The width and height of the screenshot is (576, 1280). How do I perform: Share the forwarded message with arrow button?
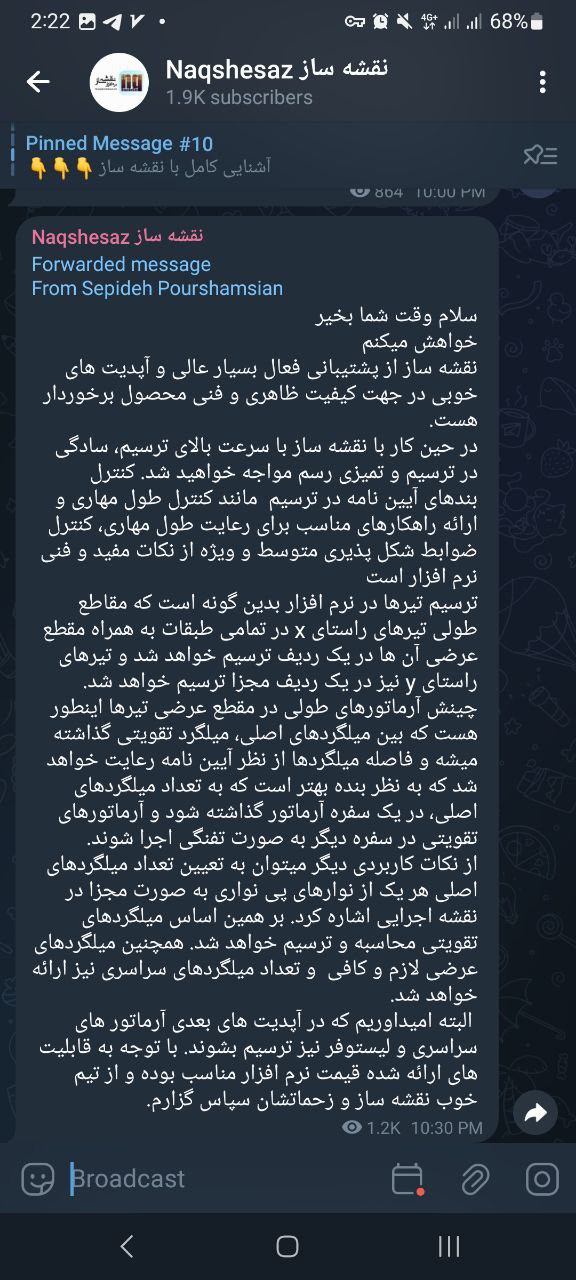point(537,1113)
